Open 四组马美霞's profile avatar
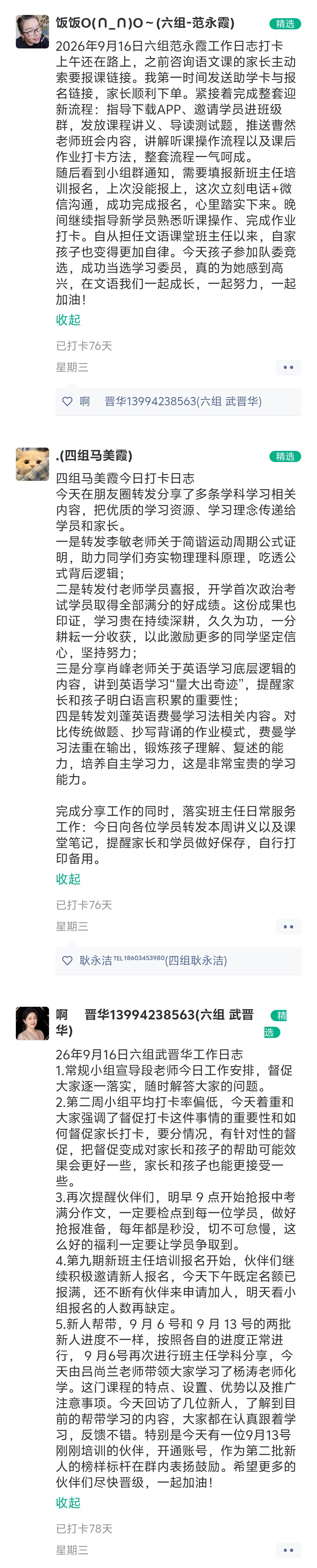The width and height of the screenshot is (317, 1568). [32, 464]
